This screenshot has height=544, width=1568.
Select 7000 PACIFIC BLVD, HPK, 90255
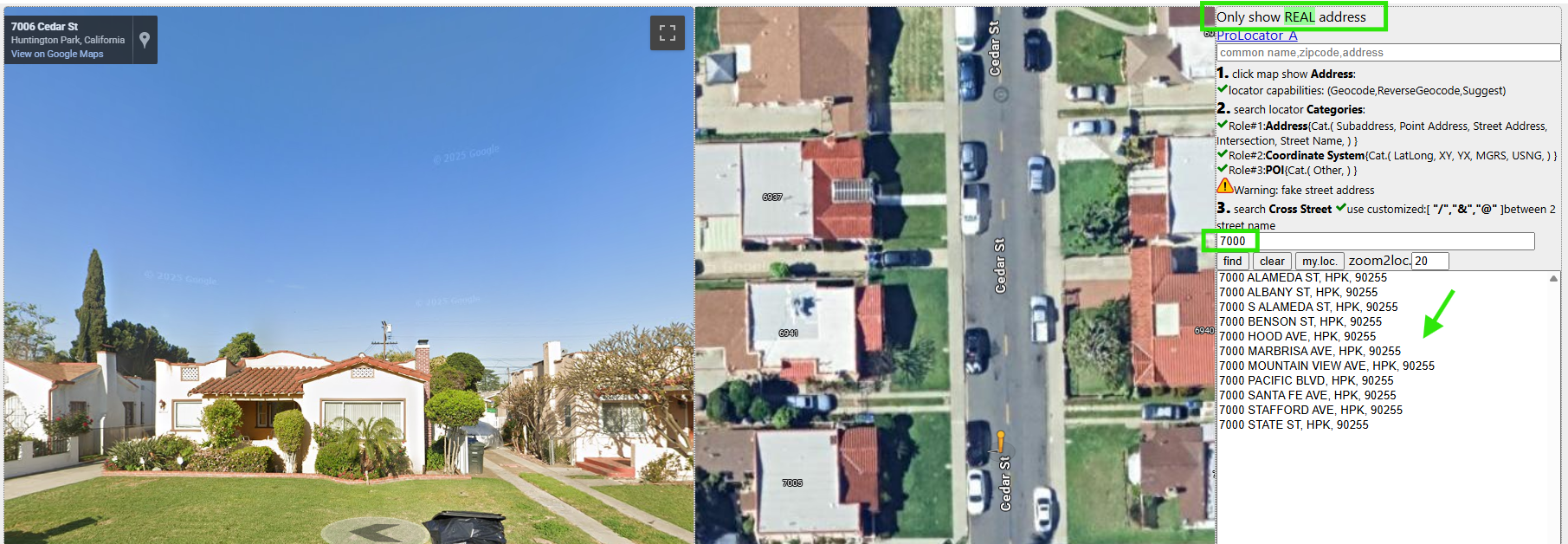click(1306, 380)
